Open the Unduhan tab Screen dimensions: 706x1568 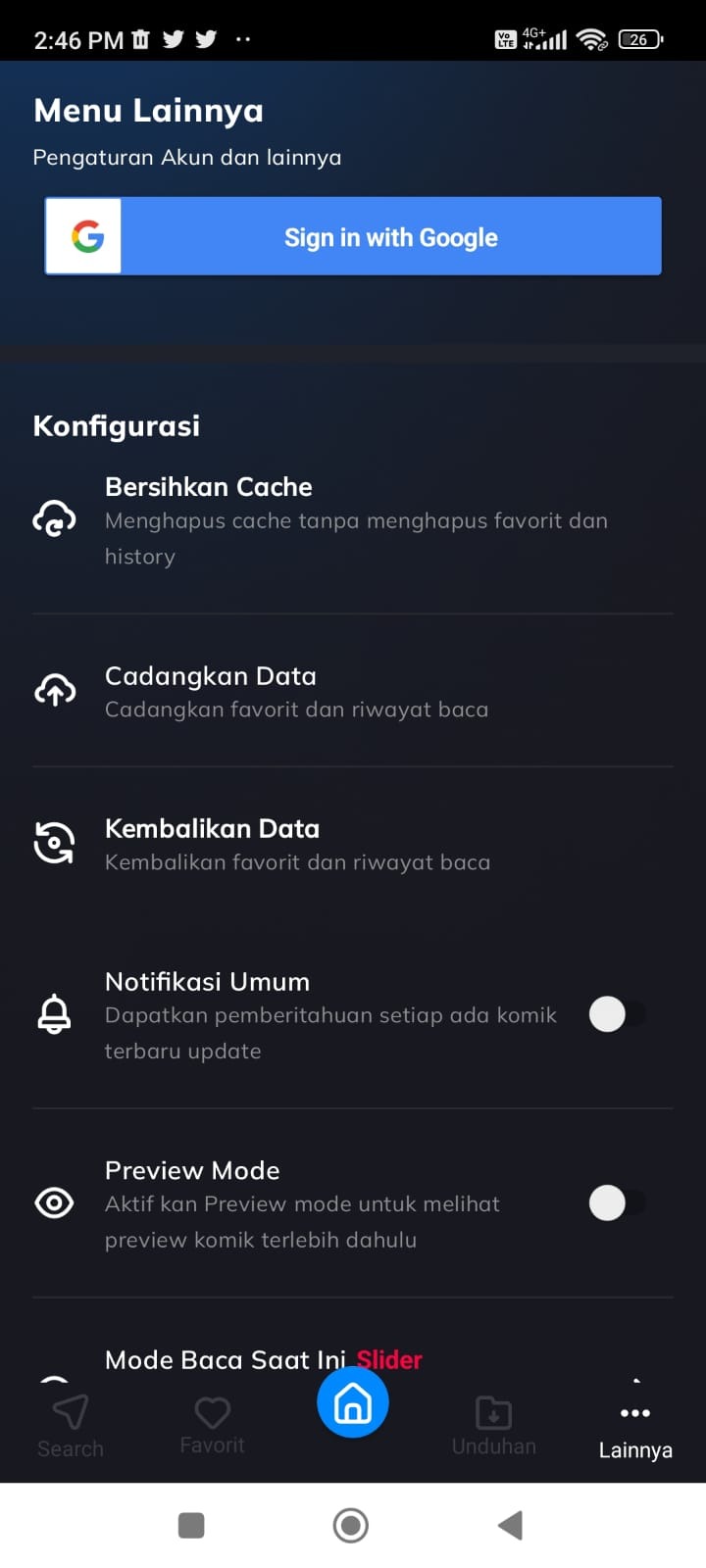pyautogui.click(x=494, y=1427)
